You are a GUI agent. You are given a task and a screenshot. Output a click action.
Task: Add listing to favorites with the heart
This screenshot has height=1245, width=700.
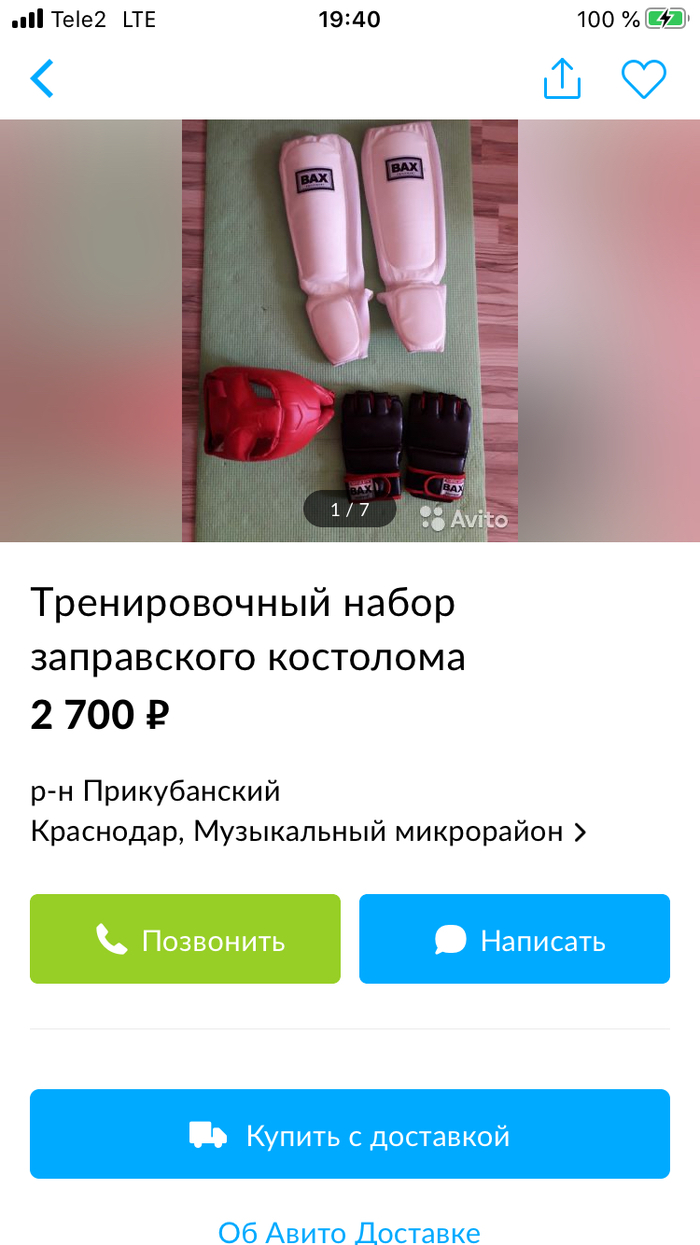coord(643,79)
